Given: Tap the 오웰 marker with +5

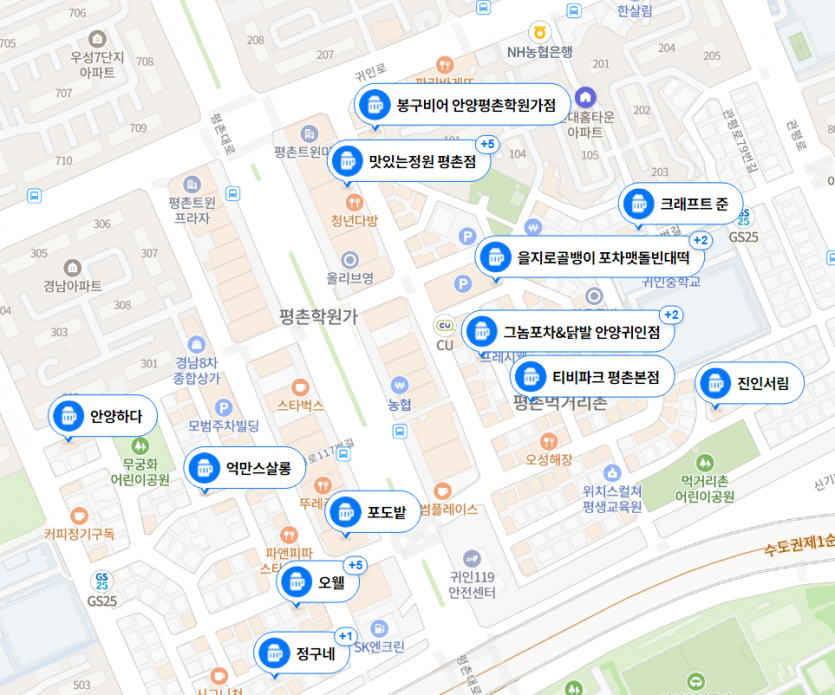Looking at the screenshot, I should coord(318,583).
